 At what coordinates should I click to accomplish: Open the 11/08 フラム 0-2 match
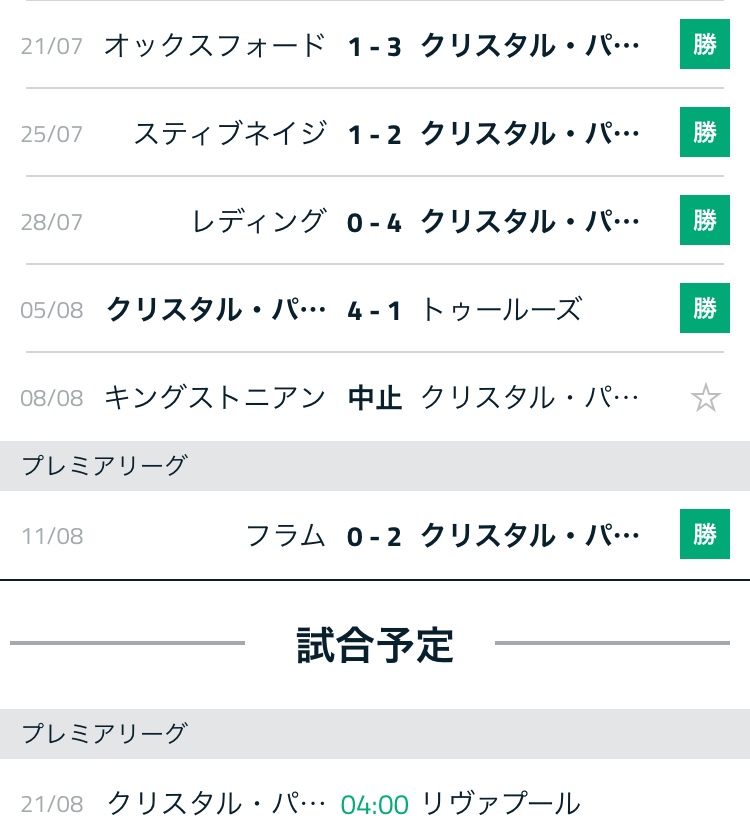[374, 536]
